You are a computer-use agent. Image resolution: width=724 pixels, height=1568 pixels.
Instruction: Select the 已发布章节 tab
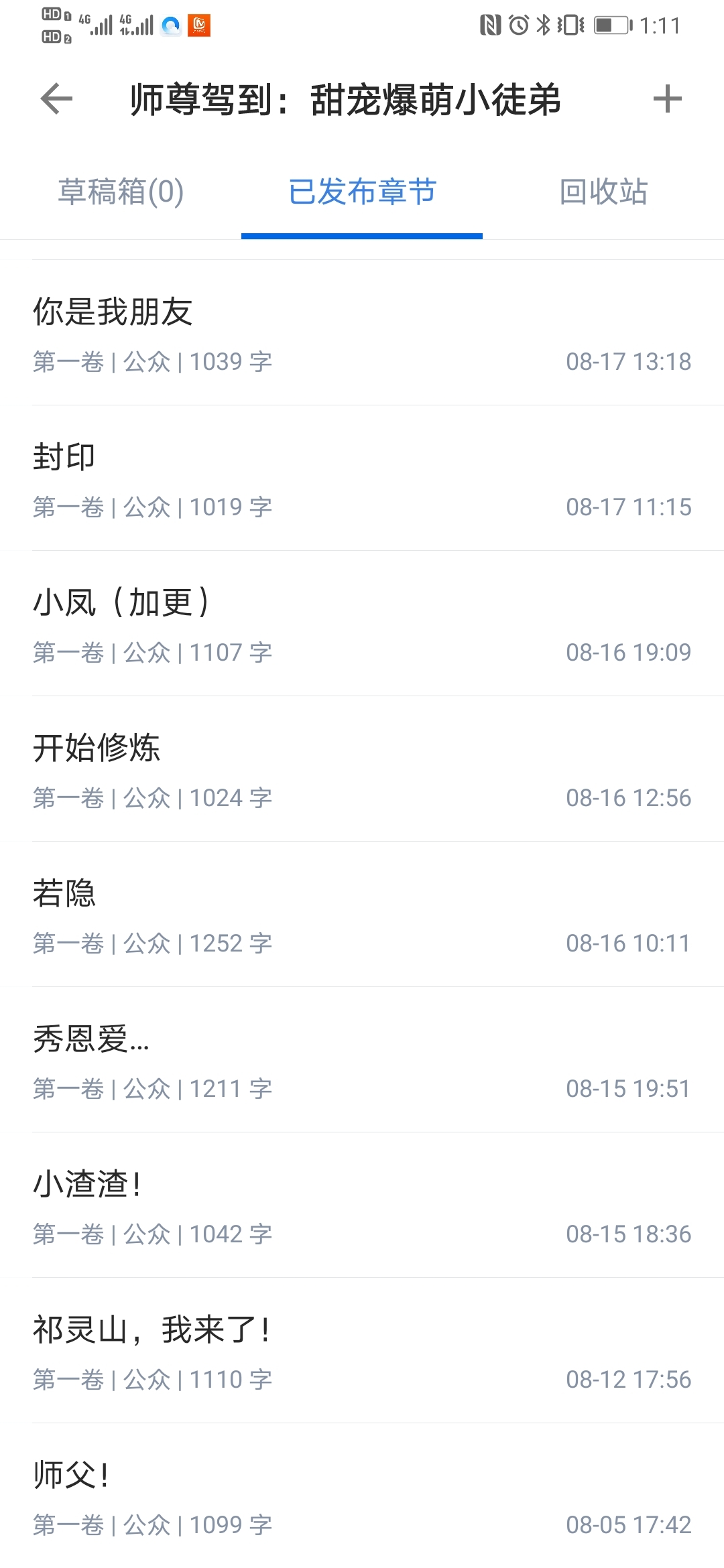[362, 192]
